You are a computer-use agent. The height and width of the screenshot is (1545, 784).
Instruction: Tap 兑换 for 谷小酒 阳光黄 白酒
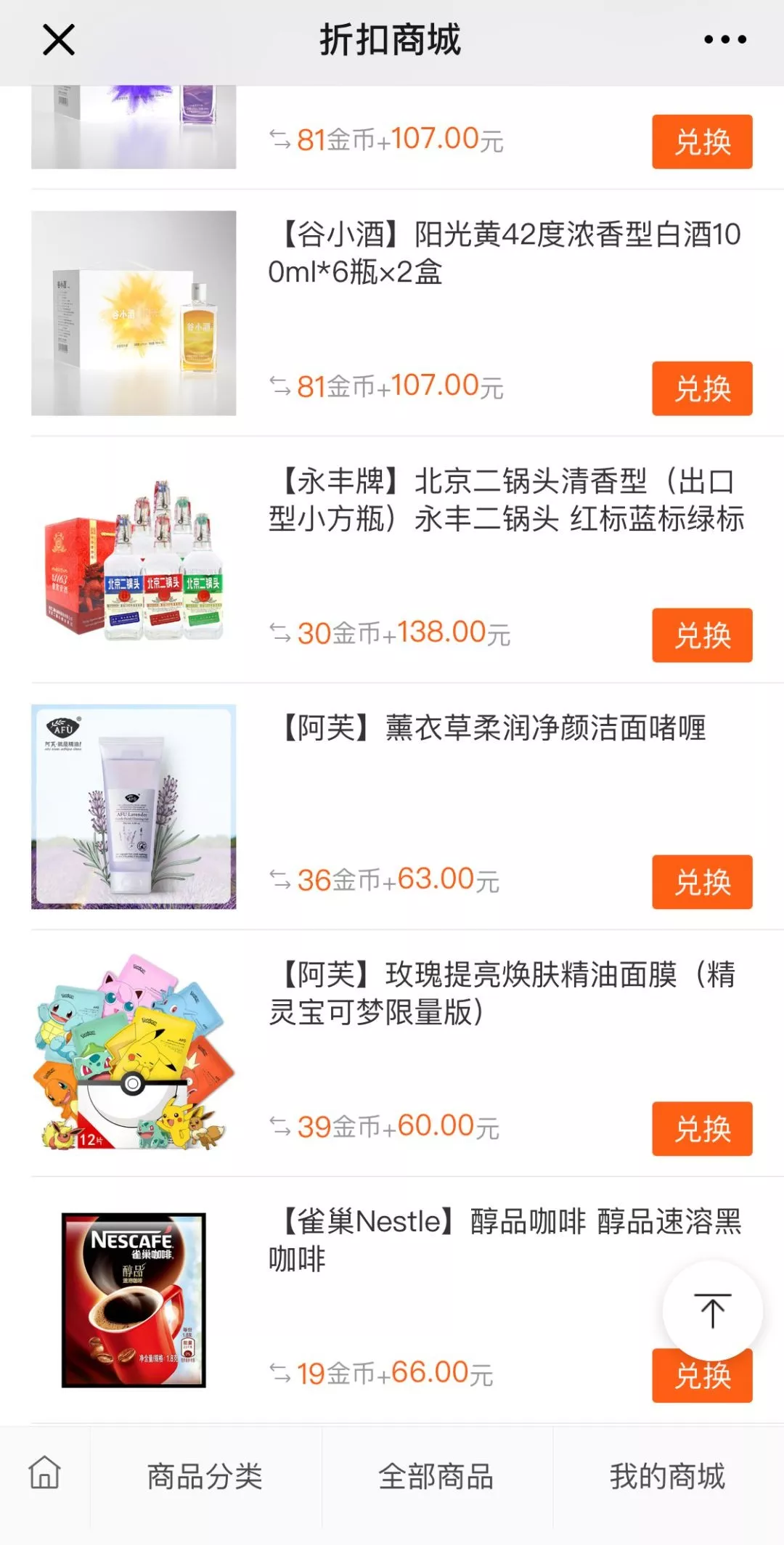[x=702, y=388]
